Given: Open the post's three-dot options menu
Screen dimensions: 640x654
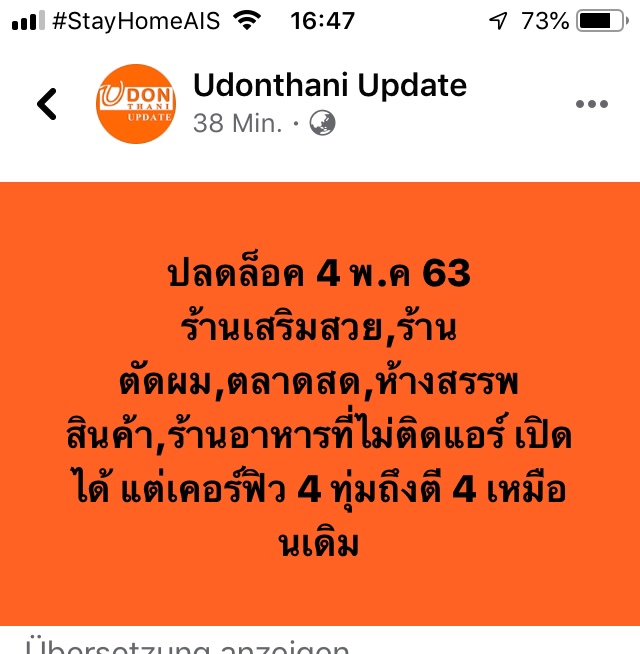Looking at the screenshot, I should pos(591,104).
